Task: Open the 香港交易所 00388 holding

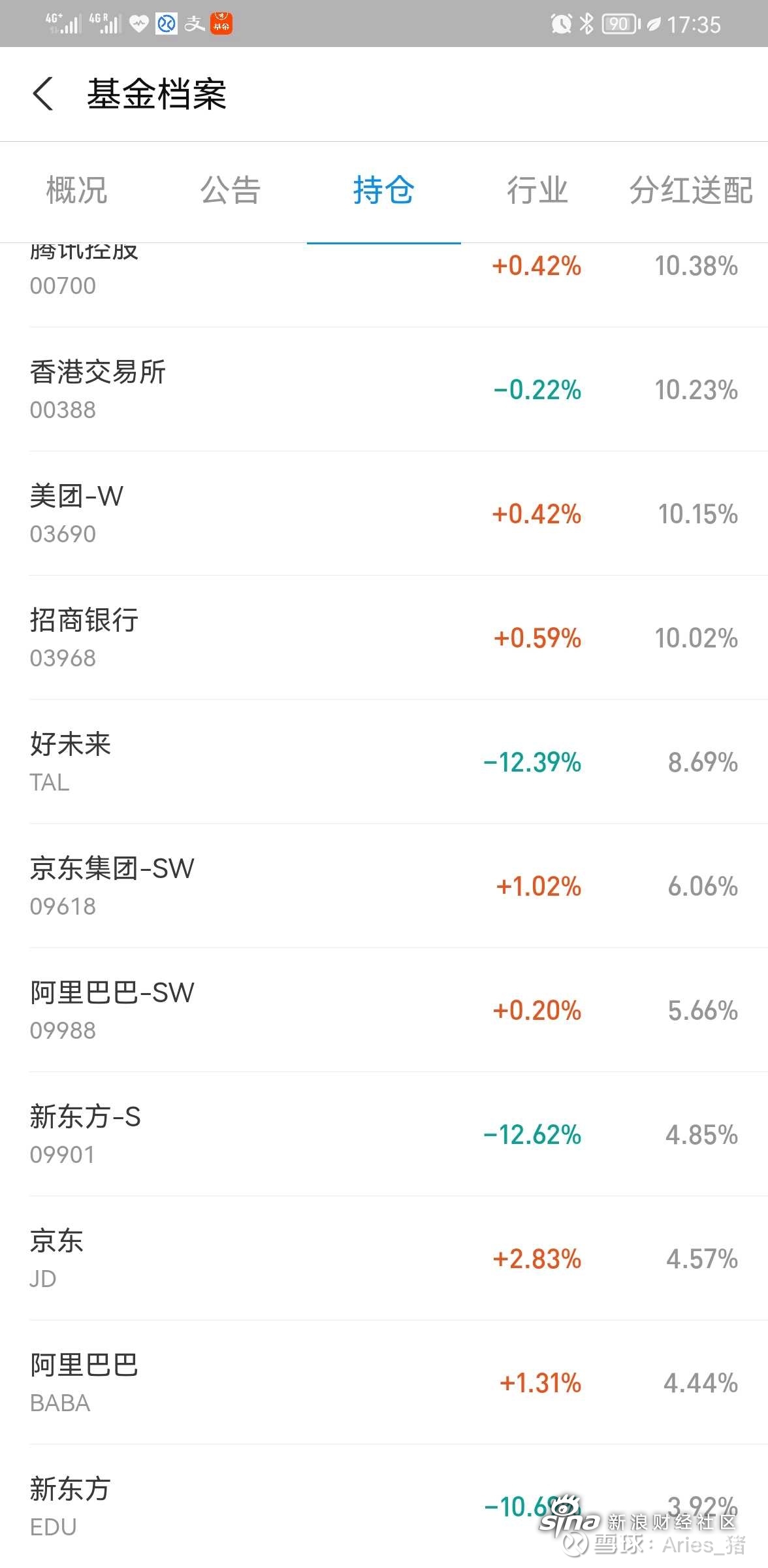Action: pyautogui.click(x=384, y=389)
